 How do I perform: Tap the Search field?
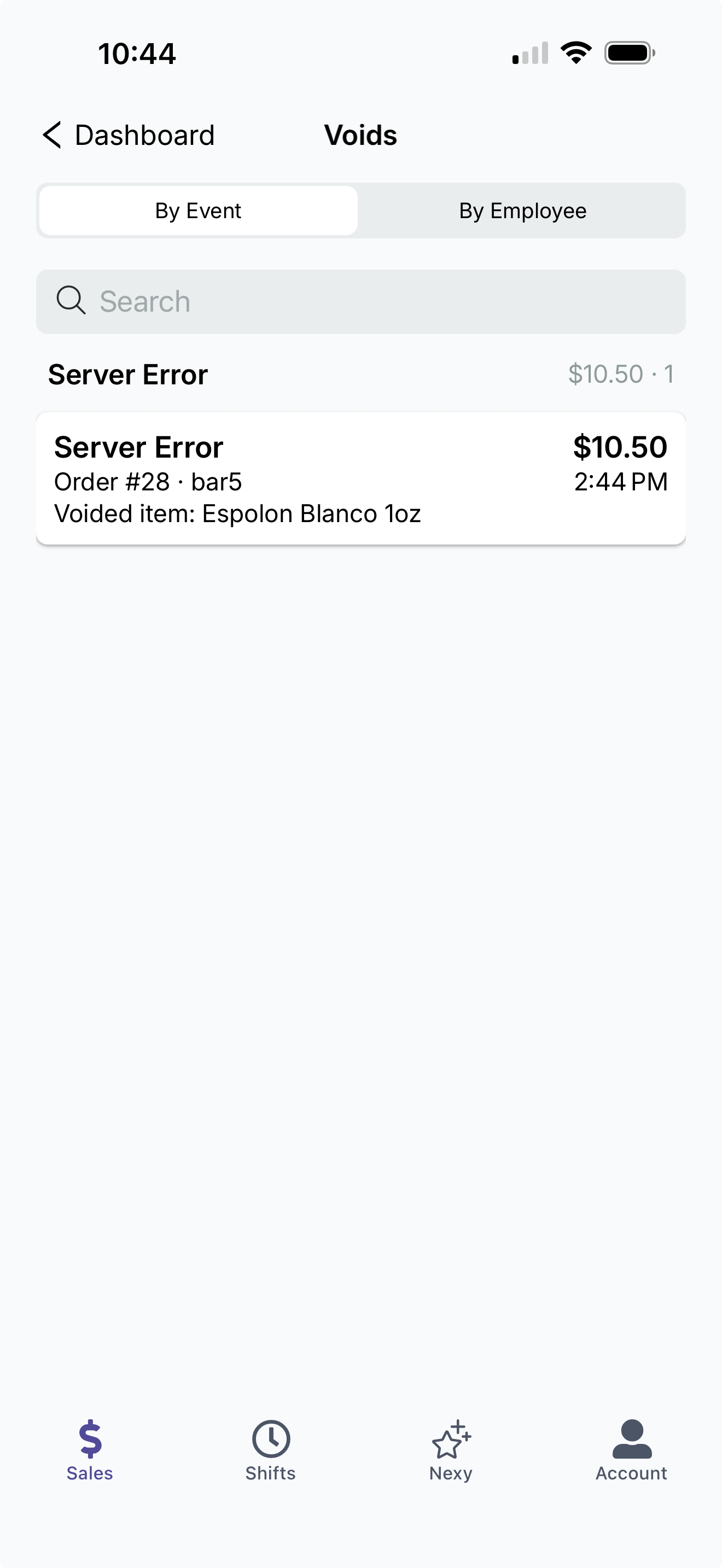click(360, 302)
